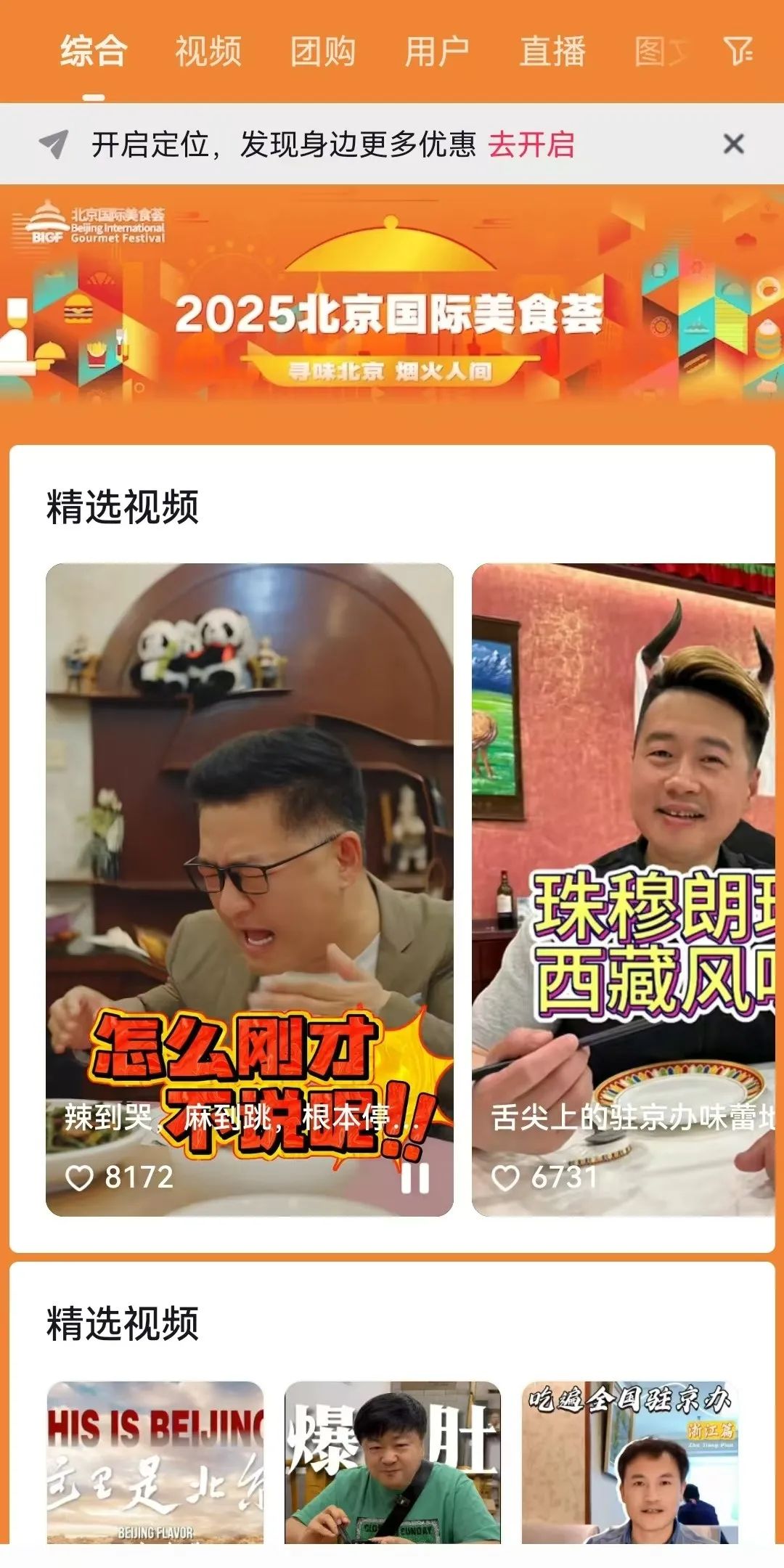Open the THIS IS BEIJING video

[155, 1463]
